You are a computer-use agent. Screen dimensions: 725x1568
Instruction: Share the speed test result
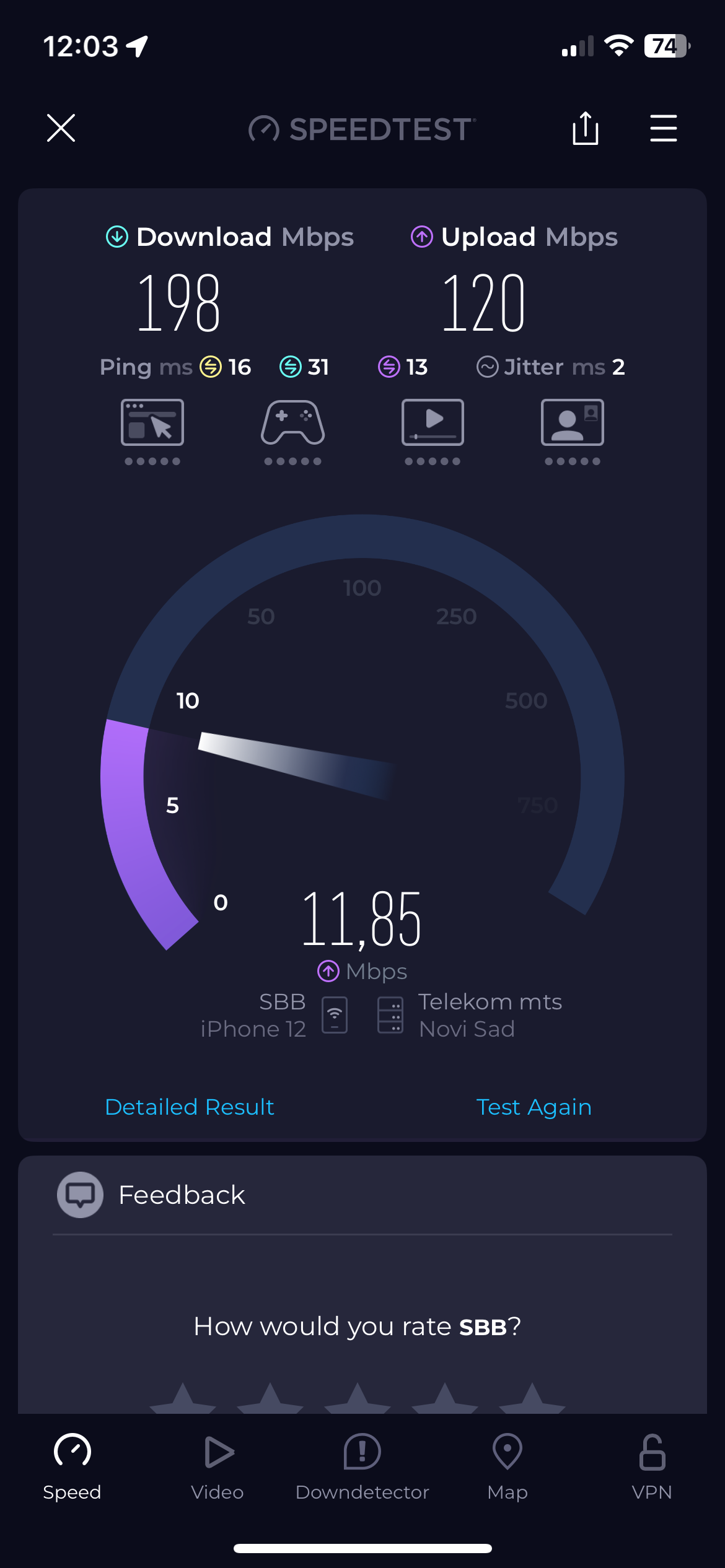pos(585,128)
